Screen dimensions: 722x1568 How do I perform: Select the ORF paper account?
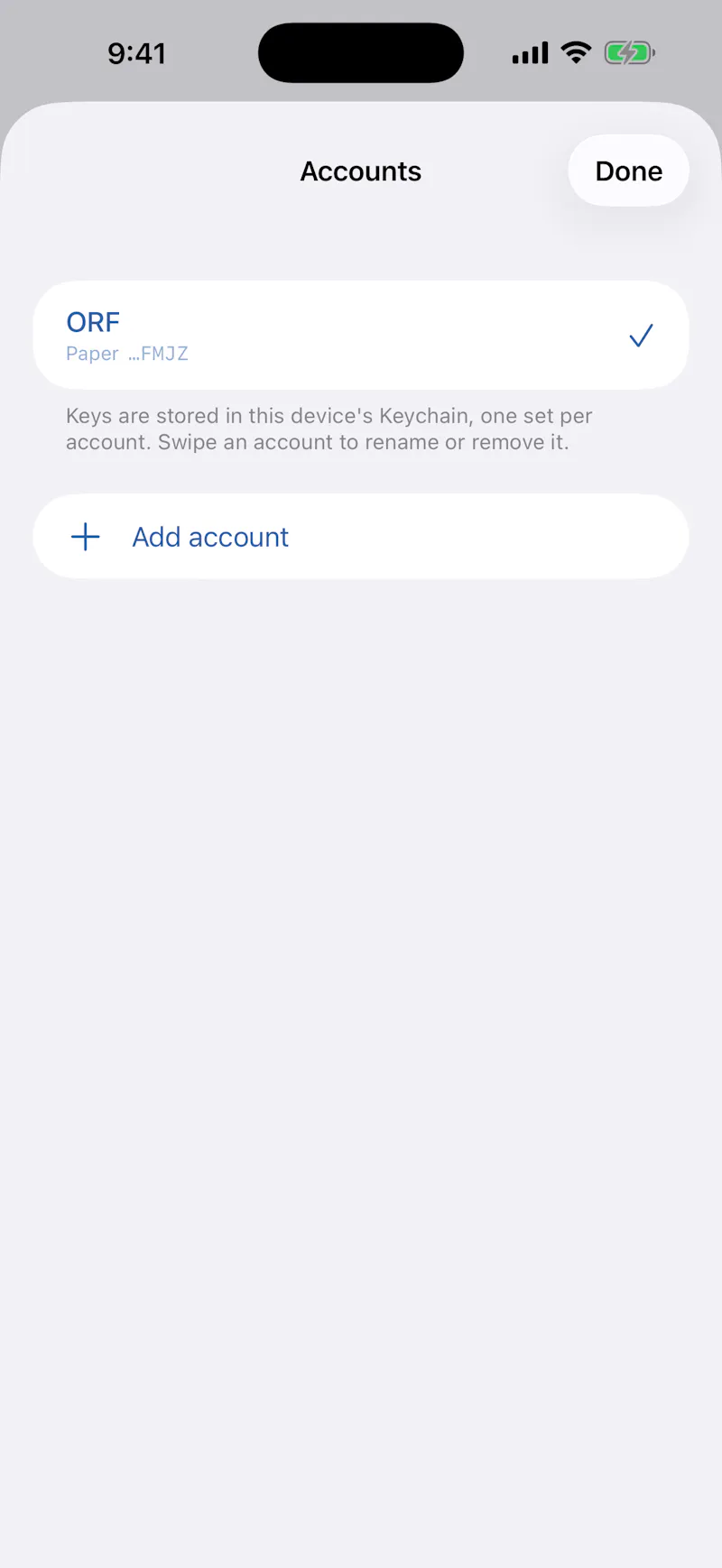(x=361, y=335)
